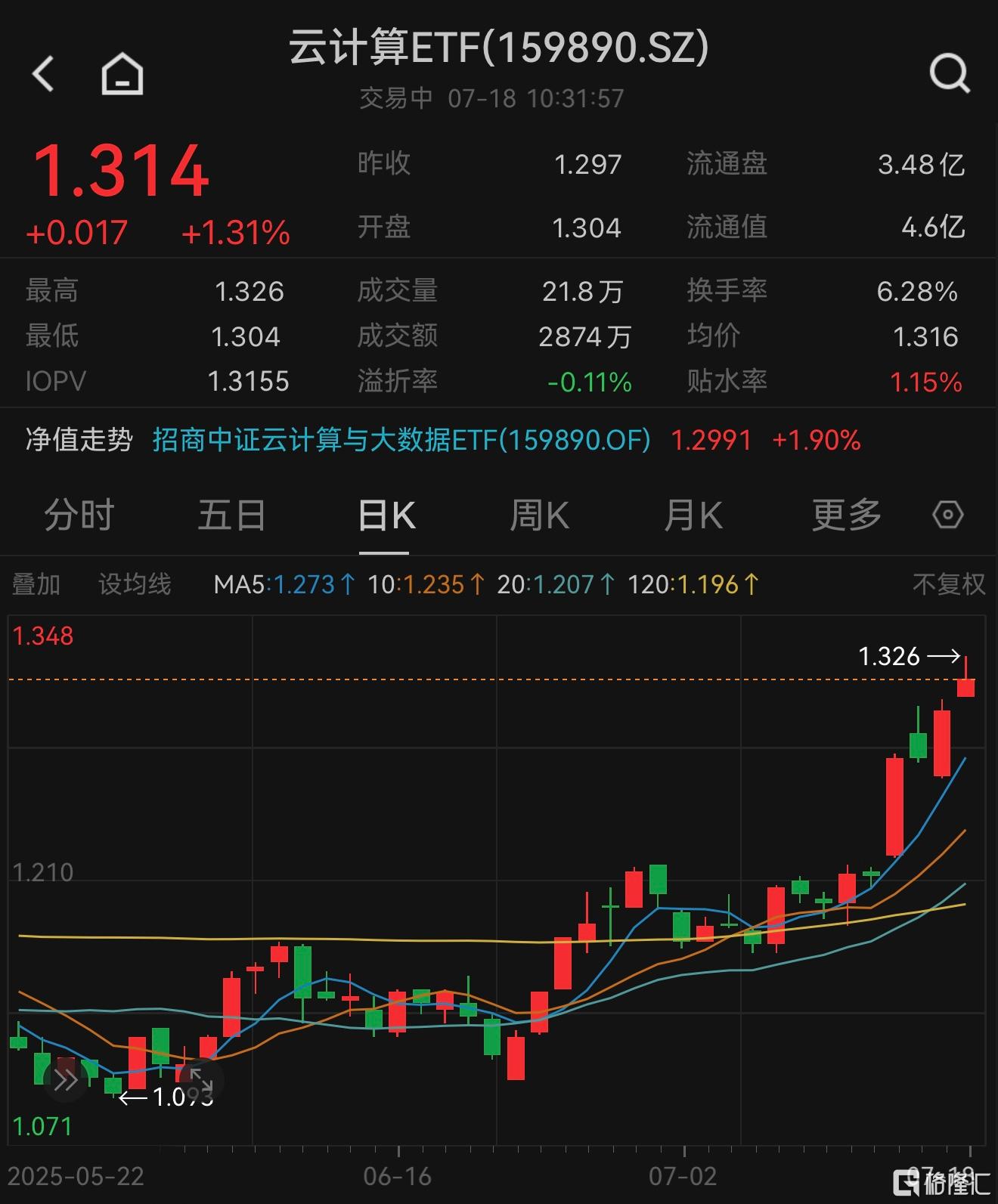Open 招商中证云计算与大数据ETF fund link
998x1204 pixels.
coord(401,440)
